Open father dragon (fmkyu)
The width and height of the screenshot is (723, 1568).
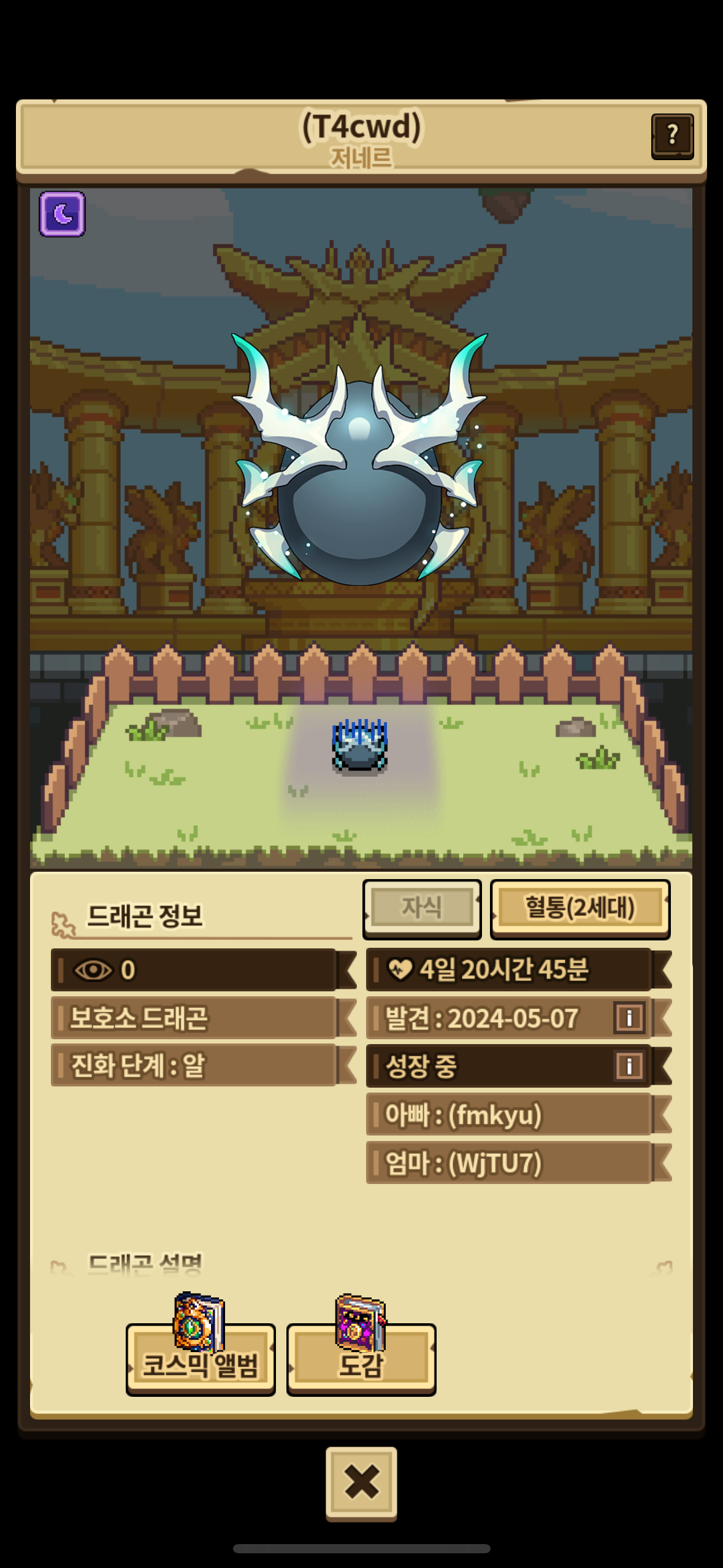pos(509,1115)
